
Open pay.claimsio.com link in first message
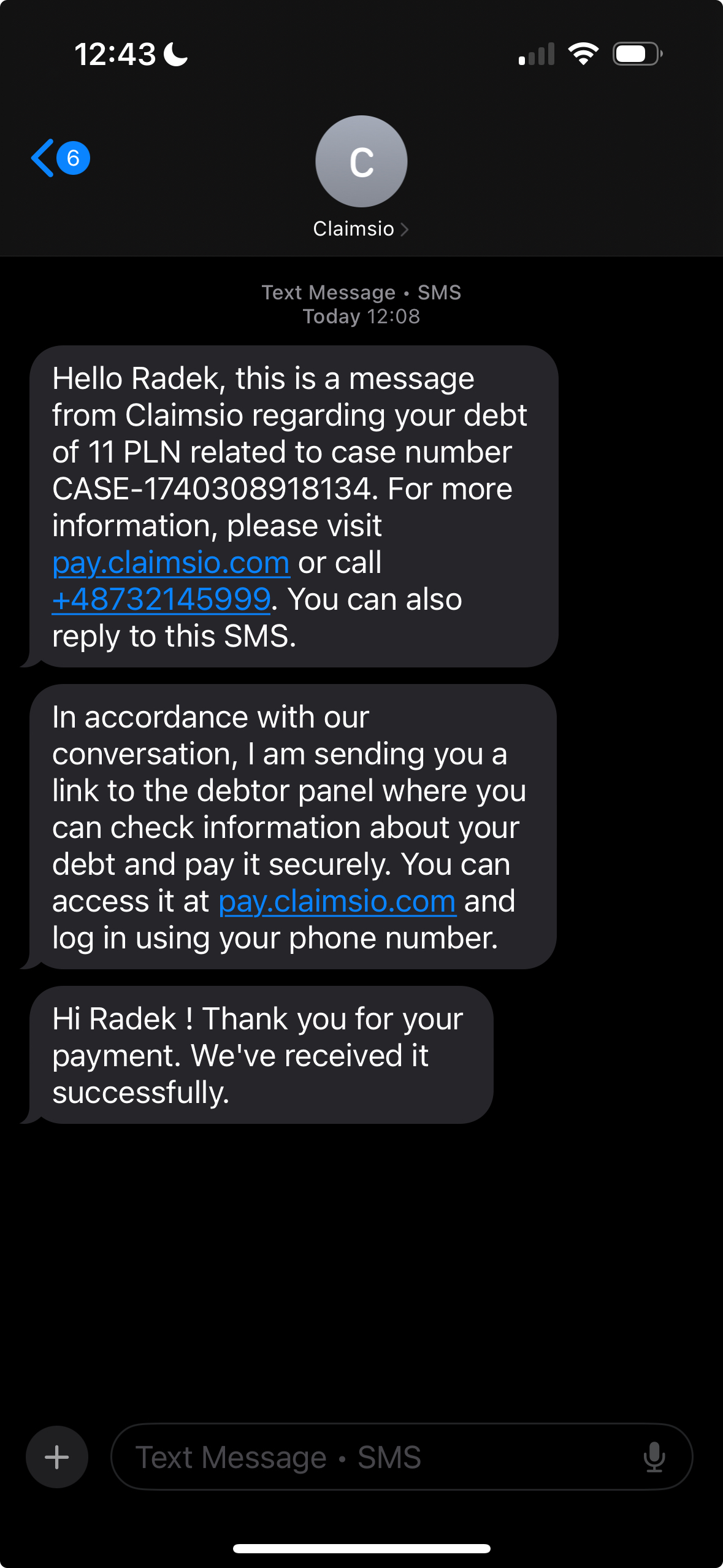pos(170,563)
